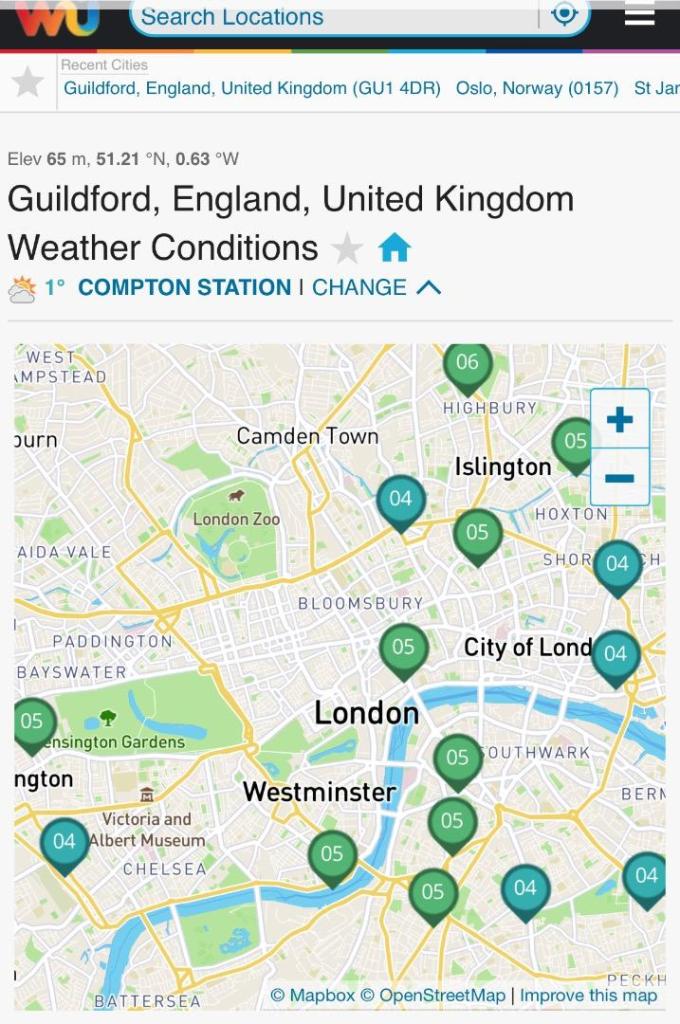The image size is (680, 1024).
Task: Favorite Guildford with the star beside Weather Conditions
Action: click(347, 247)
